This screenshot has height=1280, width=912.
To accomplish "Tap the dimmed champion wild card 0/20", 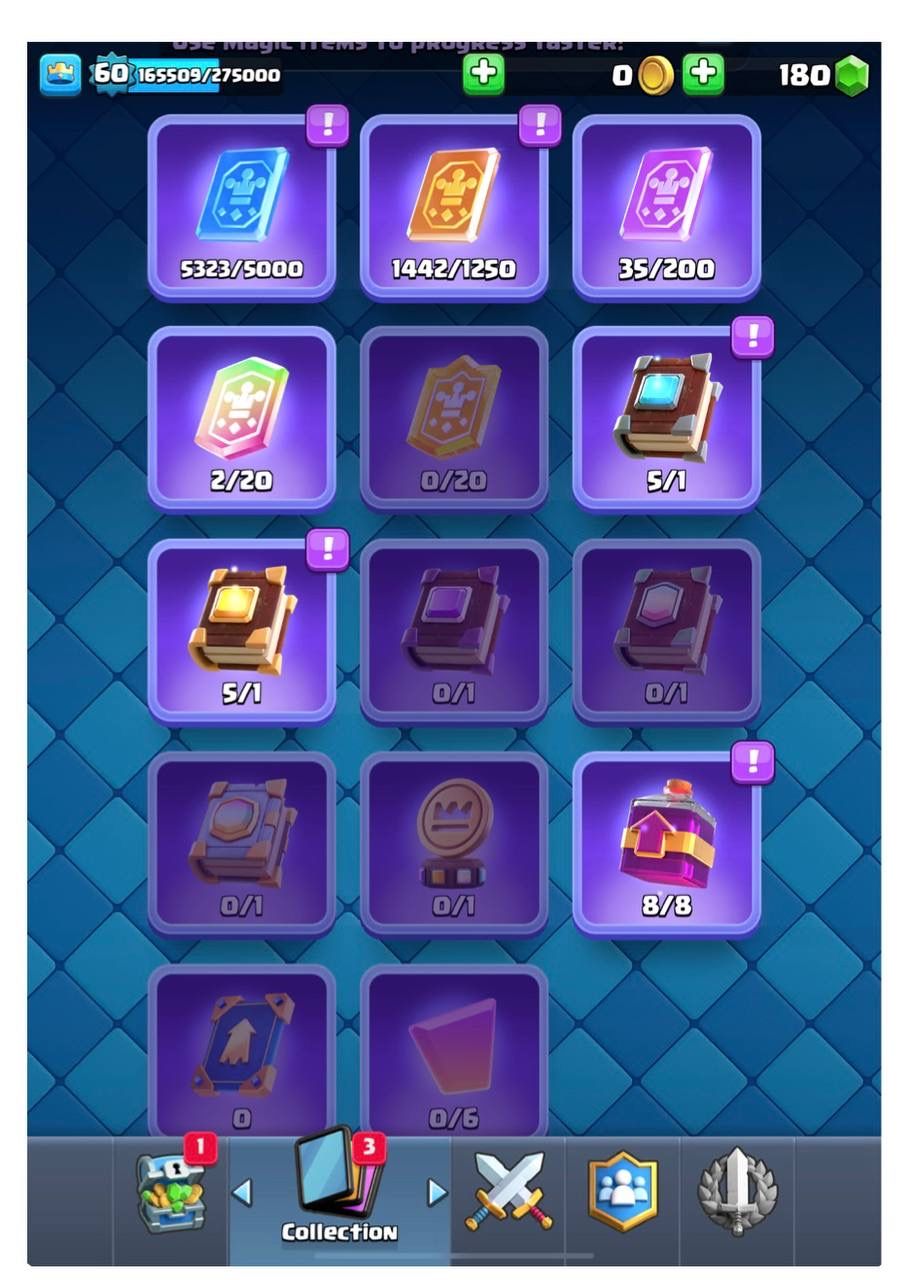I will (x=453, y=418).
